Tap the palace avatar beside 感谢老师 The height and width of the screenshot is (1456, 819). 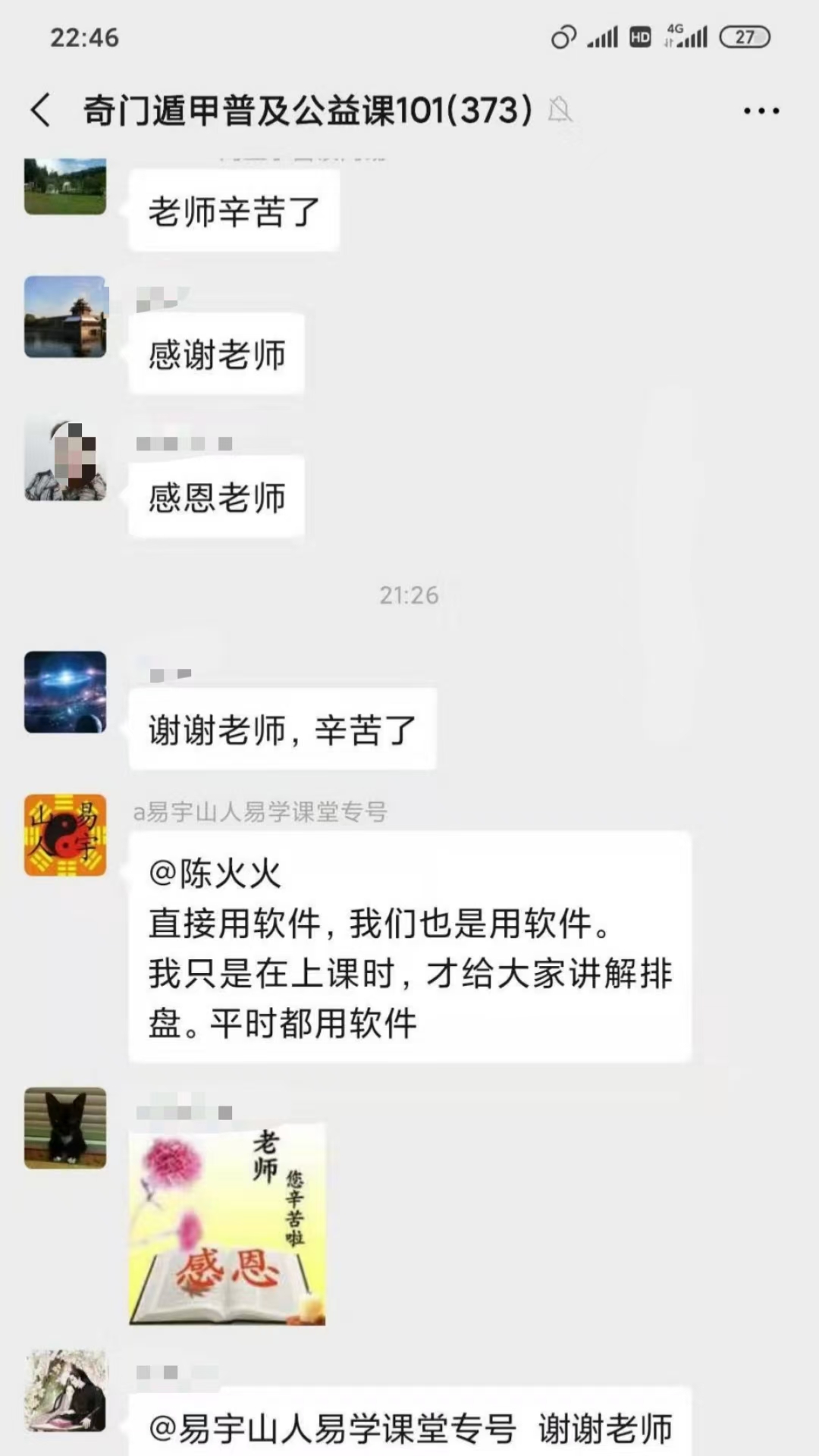click(65, 316)
